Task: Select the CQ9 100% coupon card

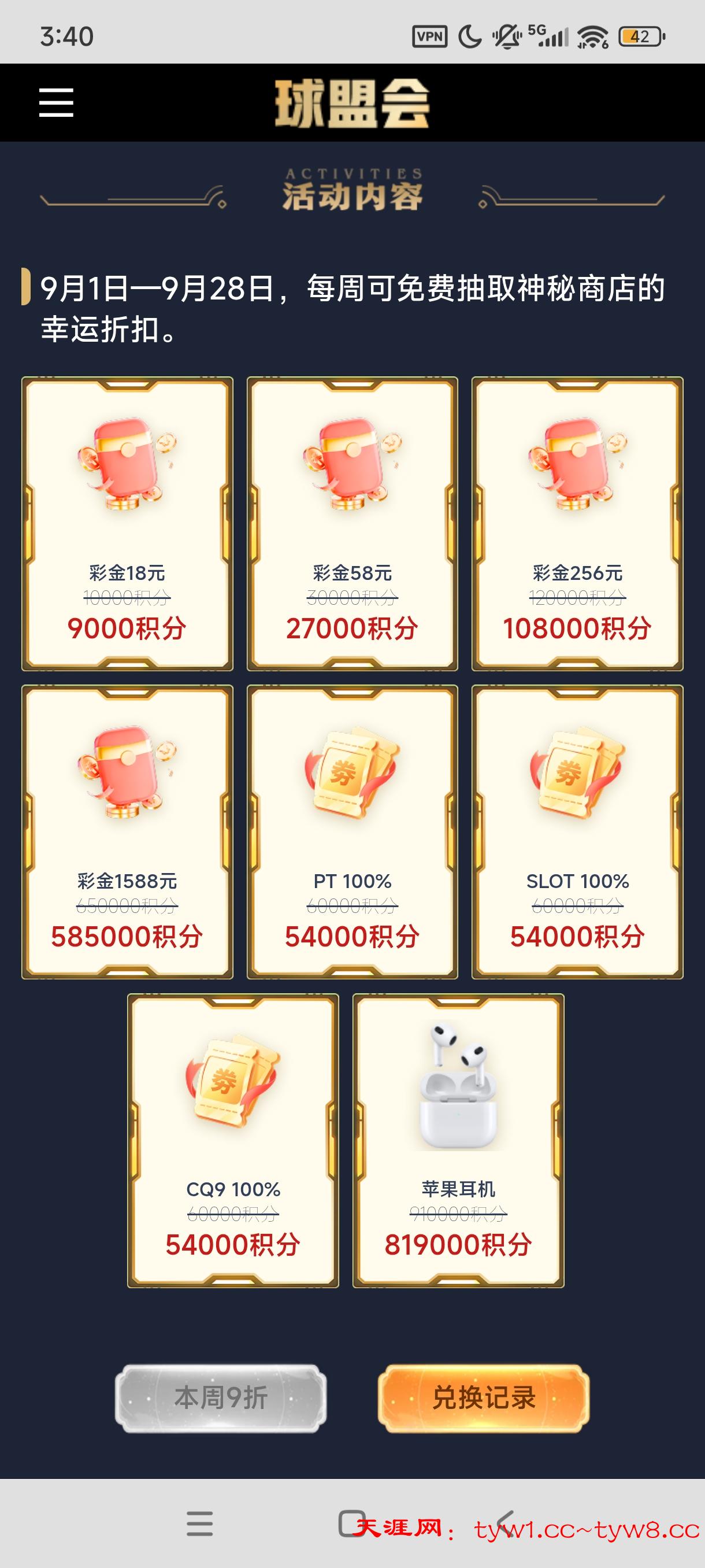Action: click(x=233, y=1140)
